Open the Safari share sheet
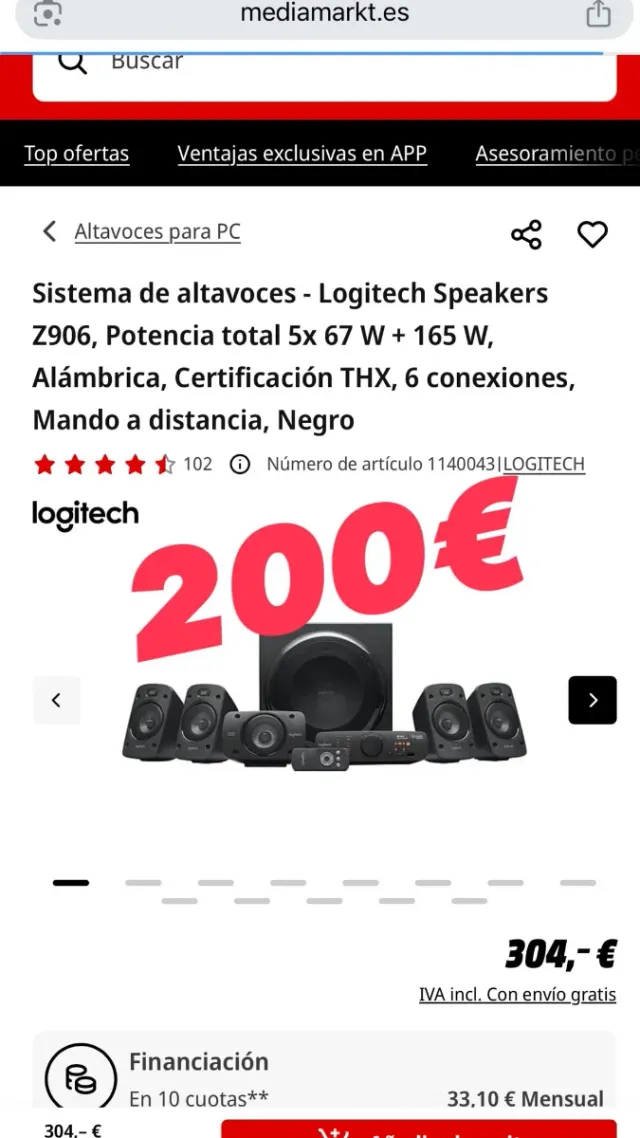 click(x=597, y=14)
